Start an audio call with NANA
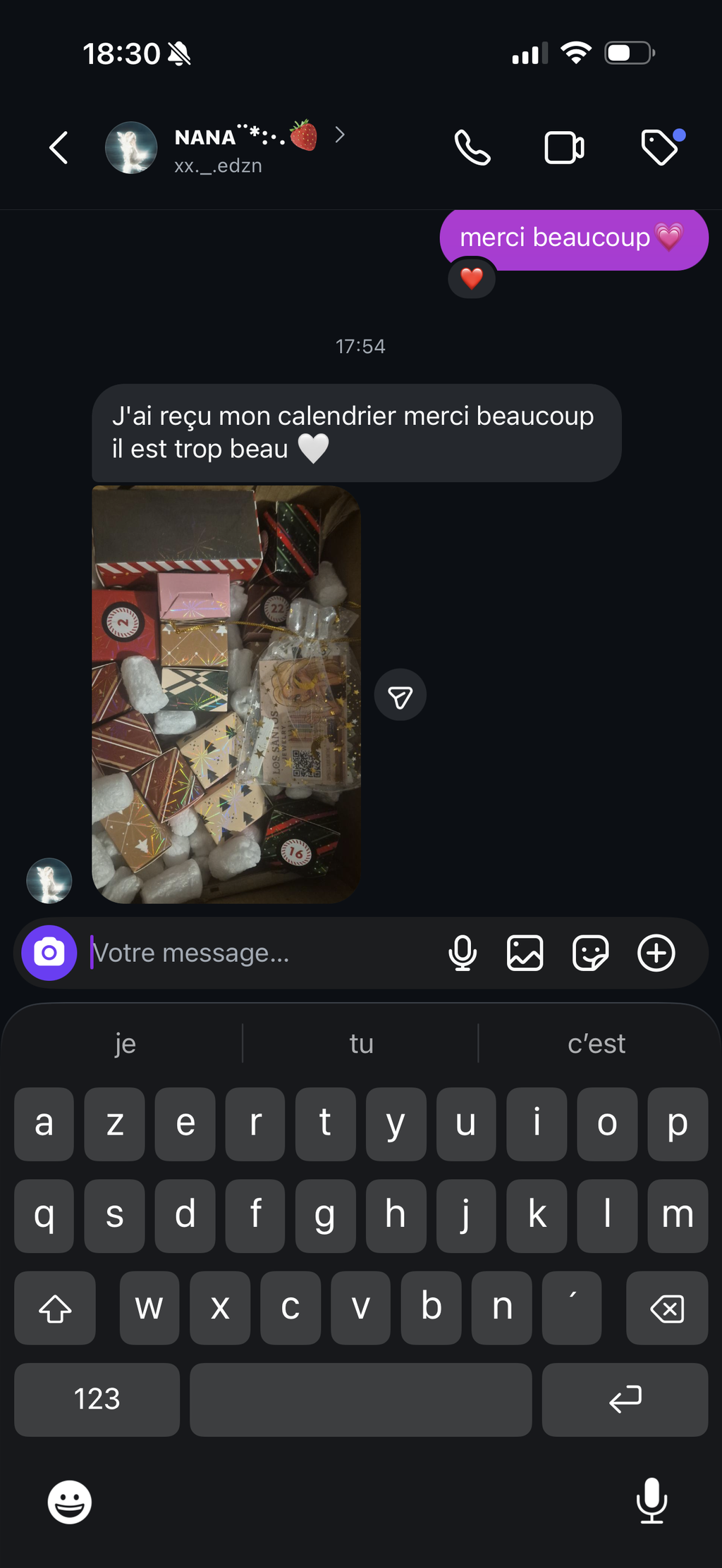The image size is (722, 1568). coord(472,148)
